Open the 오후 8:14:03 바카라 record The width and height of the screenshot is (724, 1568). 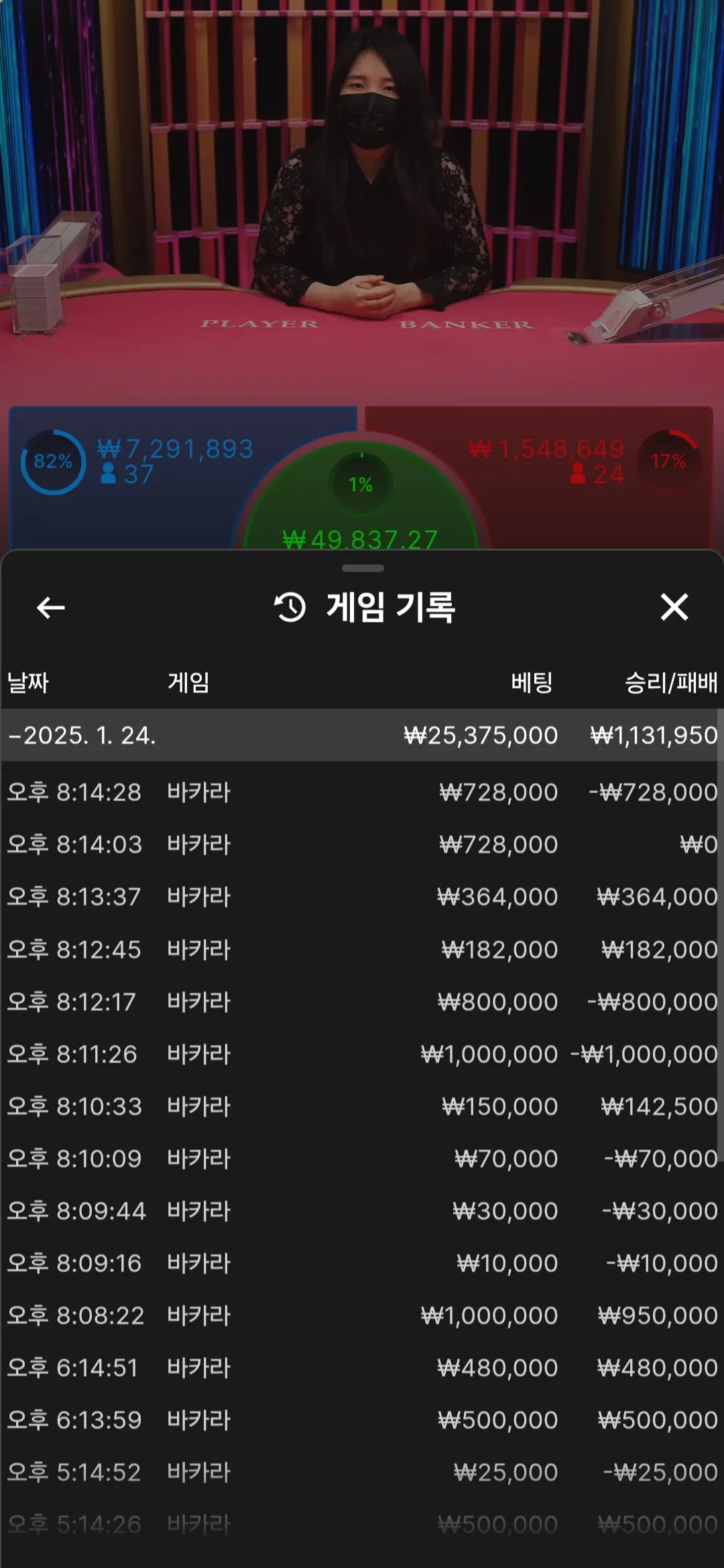[x=362, y=844]
